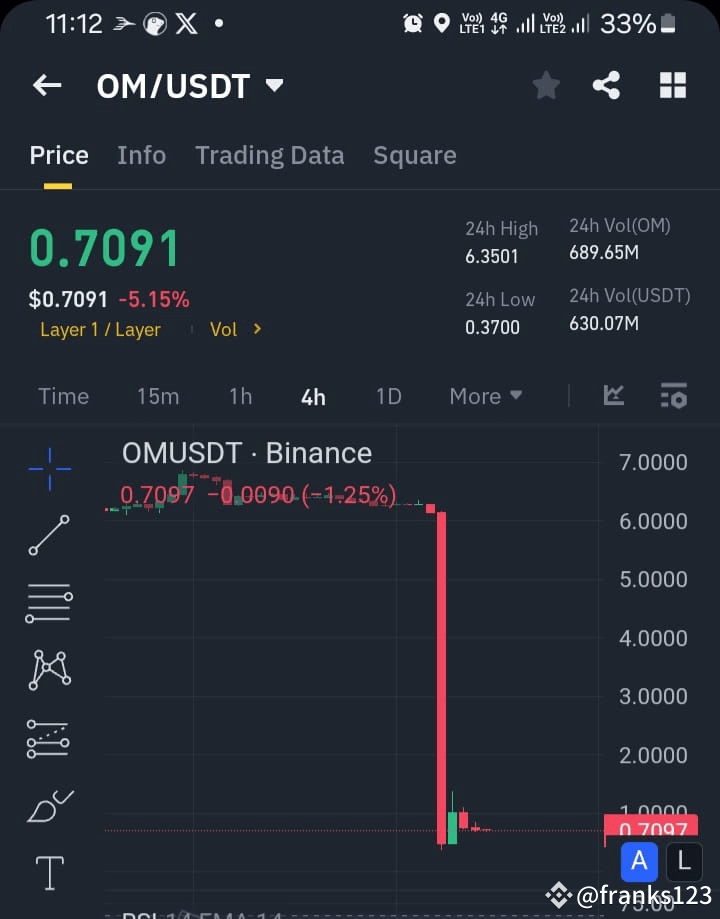Open the indicators panel icon
This screenshot has width=720, height=919.
tap(673, 396)
